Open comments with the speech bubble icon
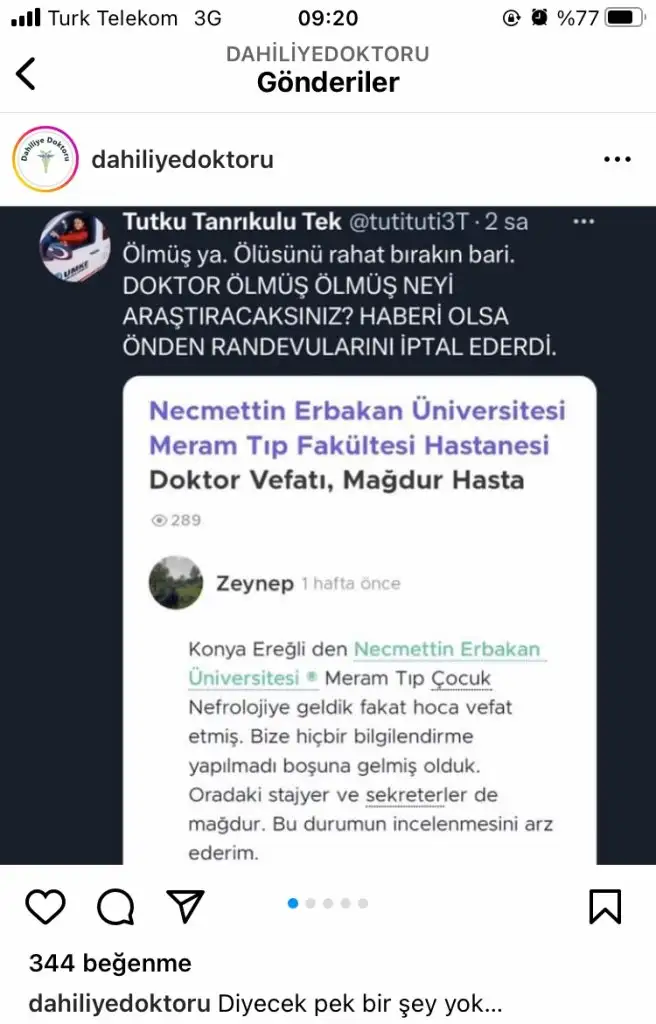The image size is (656, 1024). 116,906
